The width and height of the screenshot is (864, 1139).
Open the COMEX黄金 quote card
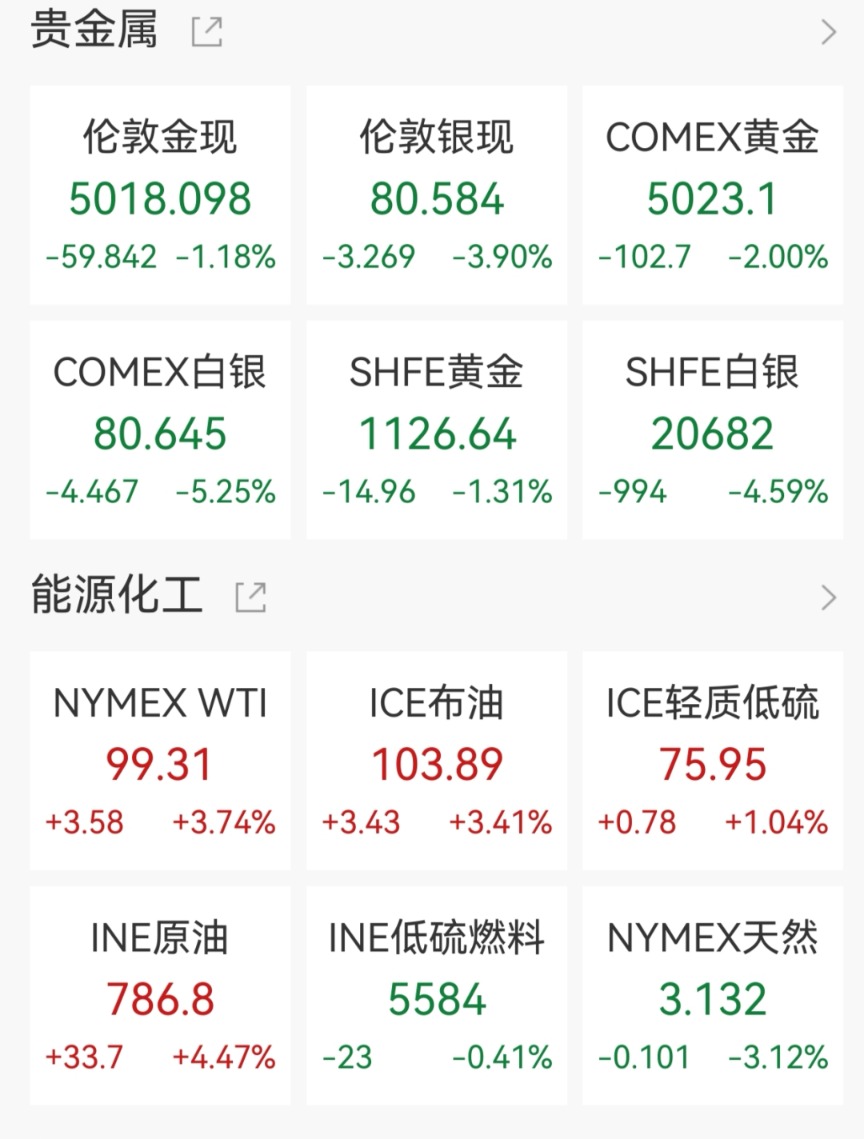(x=713, y=195)
